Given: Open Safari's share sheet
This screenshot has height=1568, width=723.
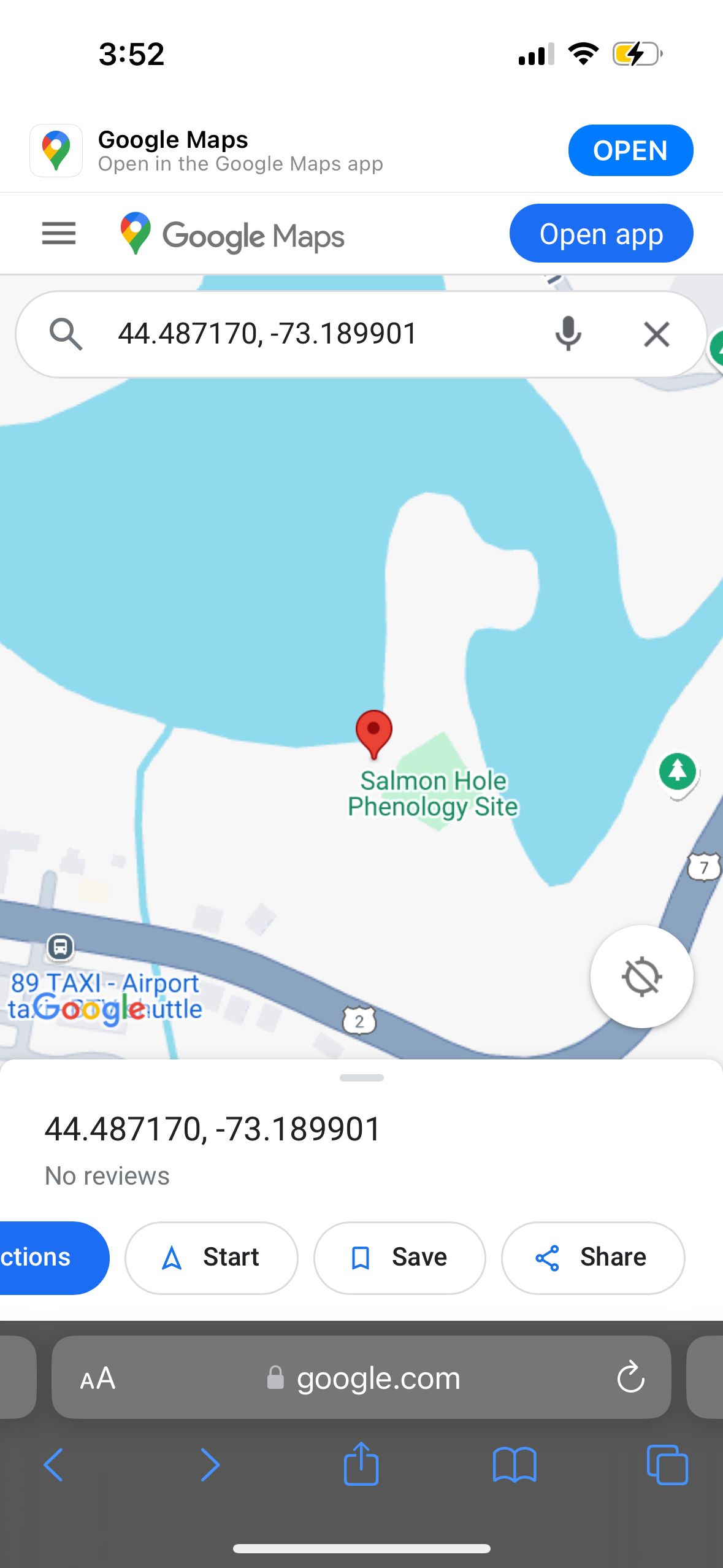Looking at the screenshot, I should coord(361,1464).
